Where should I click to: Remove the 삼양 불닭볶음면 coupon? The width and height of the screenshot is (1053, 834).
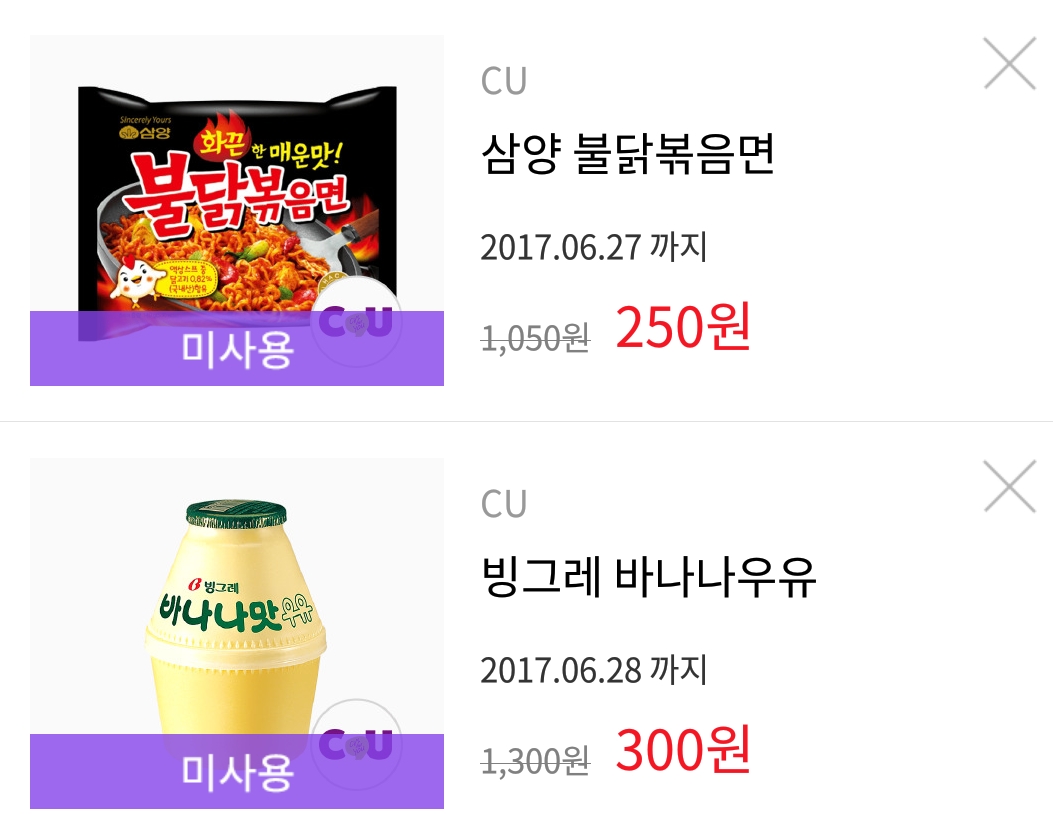(x=1010, y=64)
